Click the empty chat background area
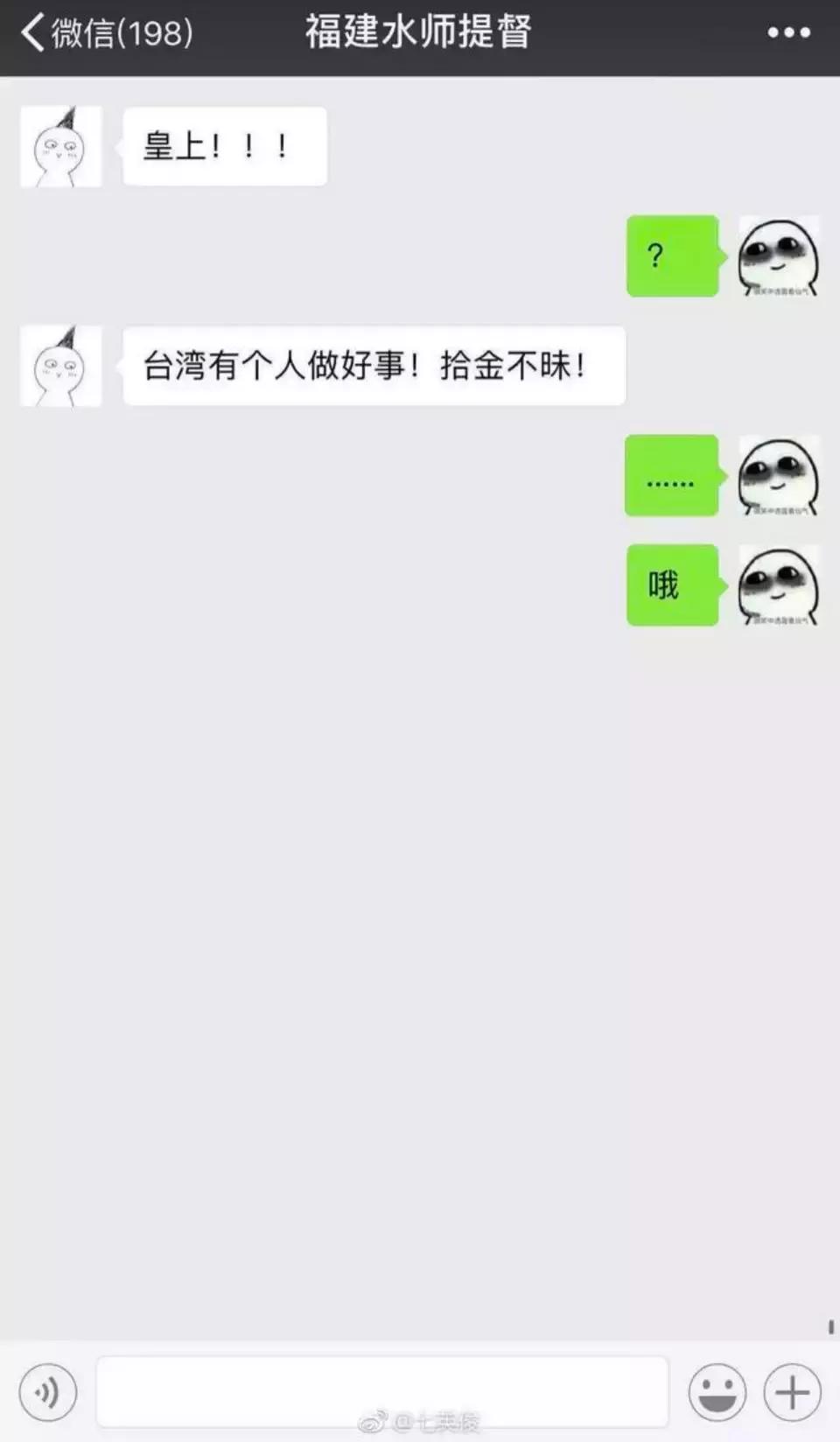Viewport: 840px width, 1442px height. tap(420, 962)
